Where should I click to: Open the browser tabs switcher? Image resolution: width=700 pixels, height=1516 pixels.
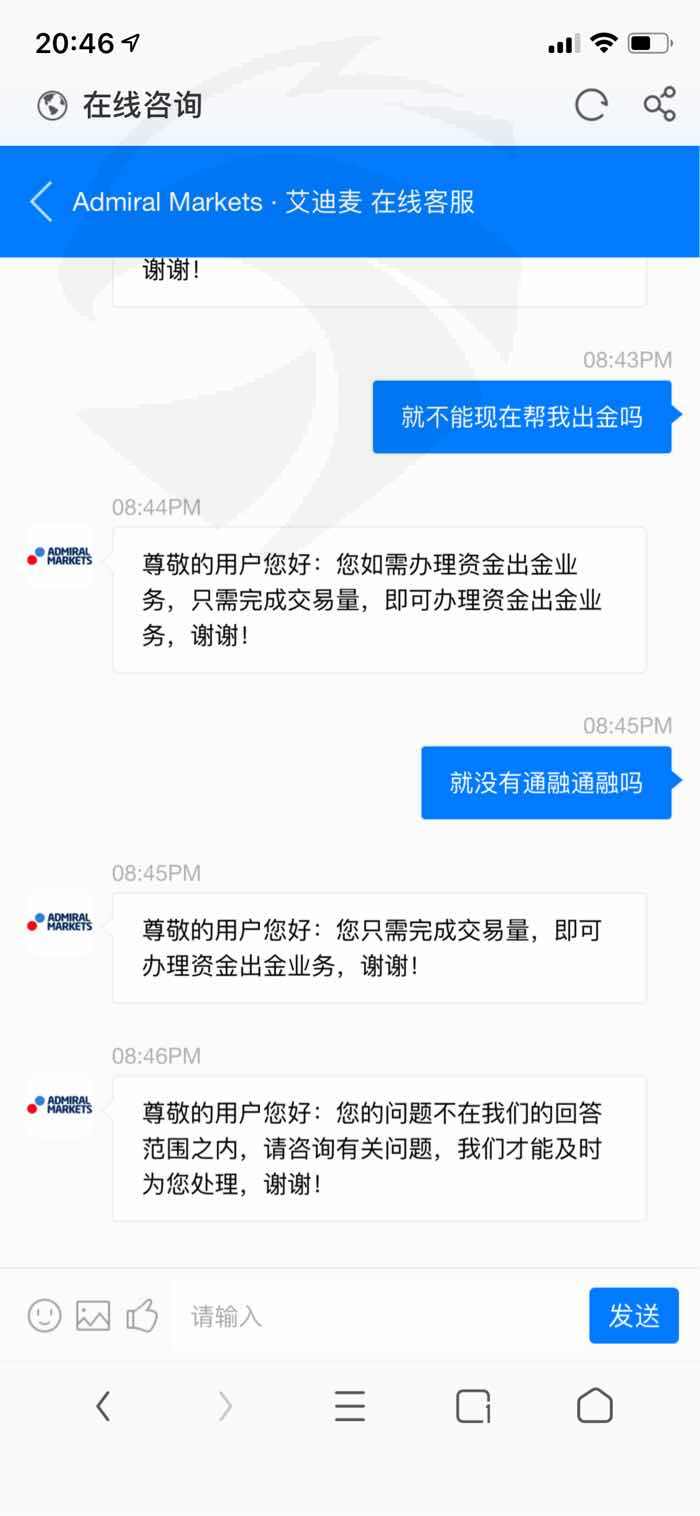click(473, 1407)
